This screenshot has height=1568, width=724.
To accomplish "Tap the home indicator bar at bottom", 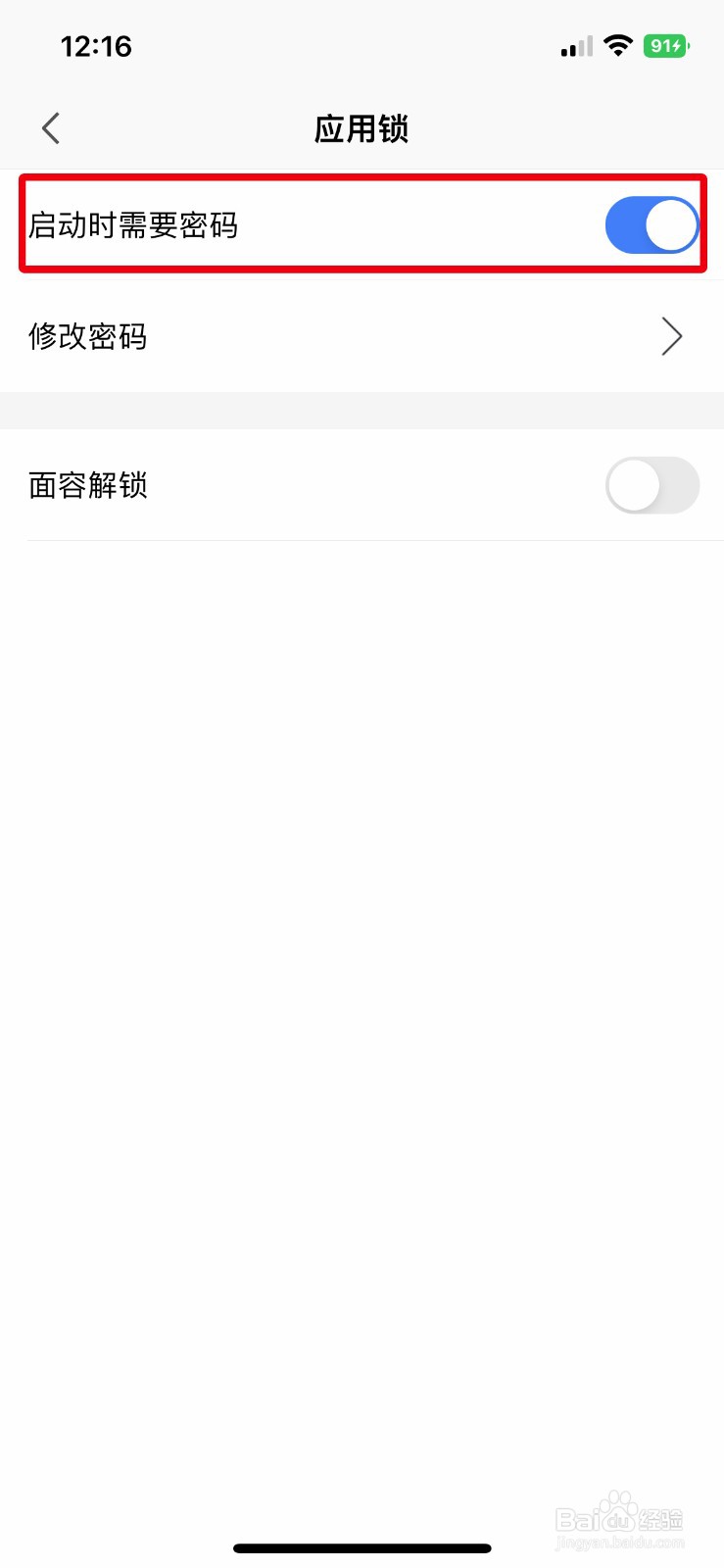I will click(x=362, y=1546).
